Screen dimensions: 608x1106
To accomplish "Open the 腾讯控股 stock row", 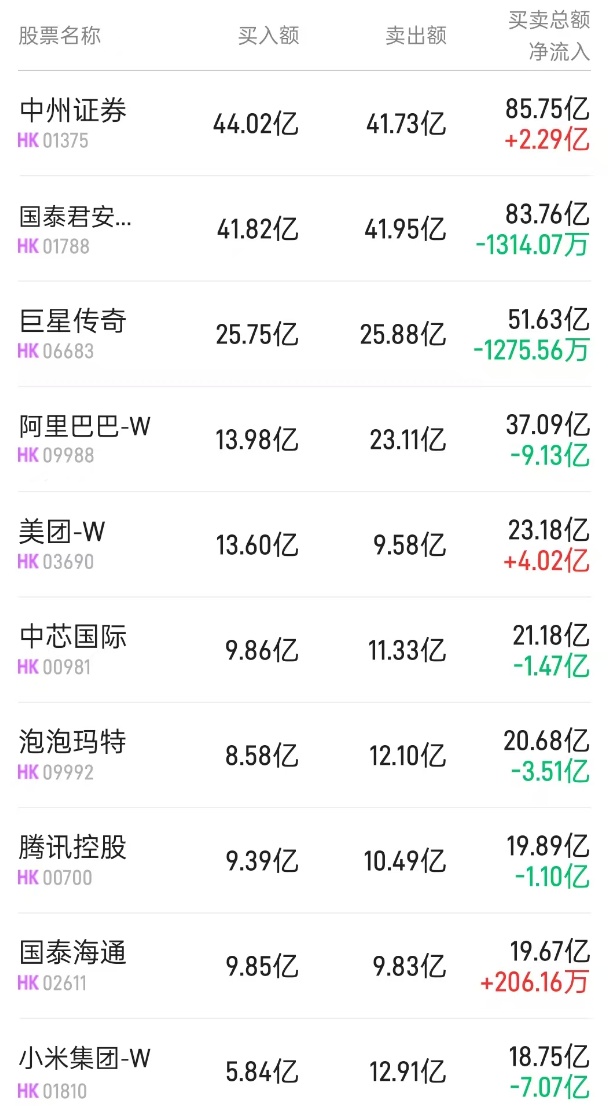I will [74, 848].
